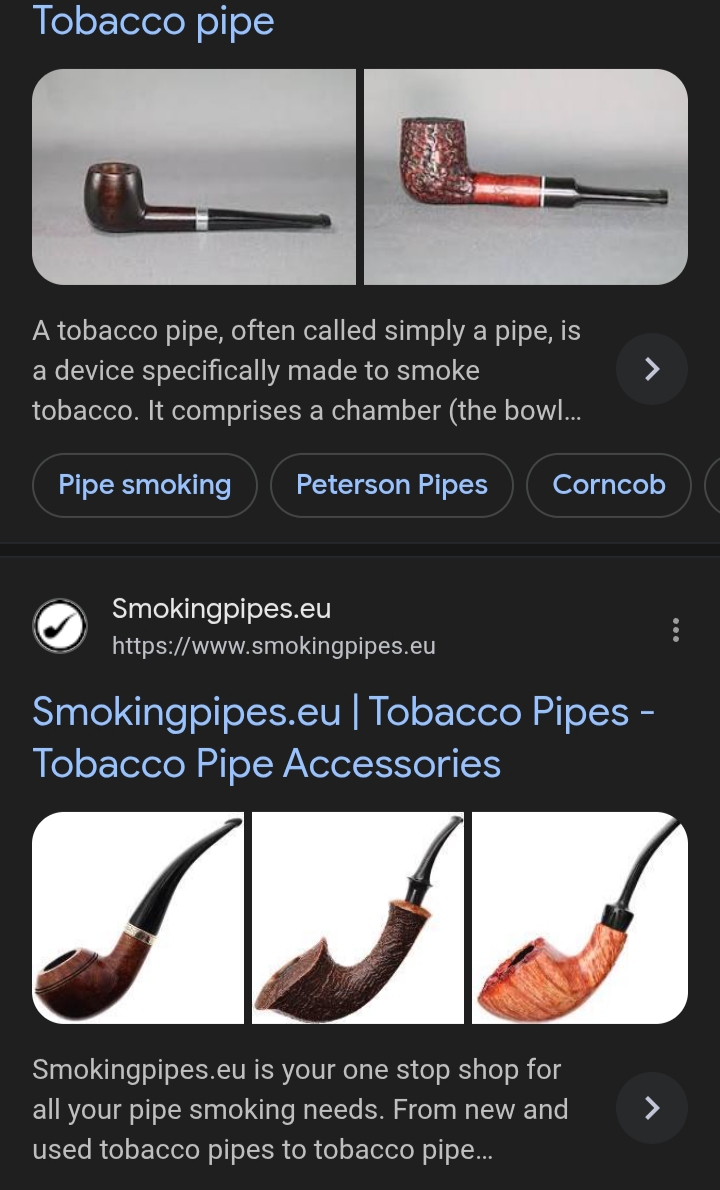View the dark sandblasted horn-shaped pipe

click(358, 918)
